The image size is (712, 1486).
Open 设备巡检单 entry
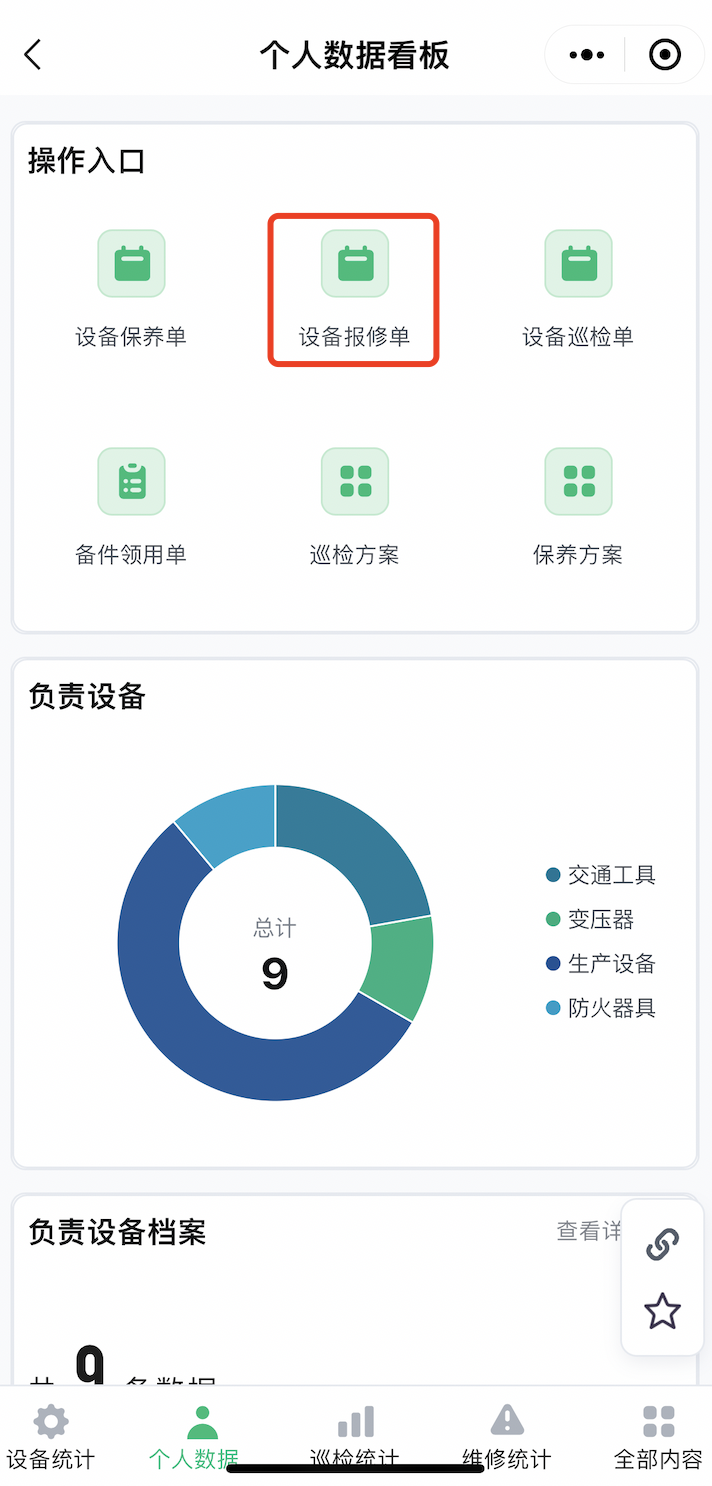click(x=578, y=290)
